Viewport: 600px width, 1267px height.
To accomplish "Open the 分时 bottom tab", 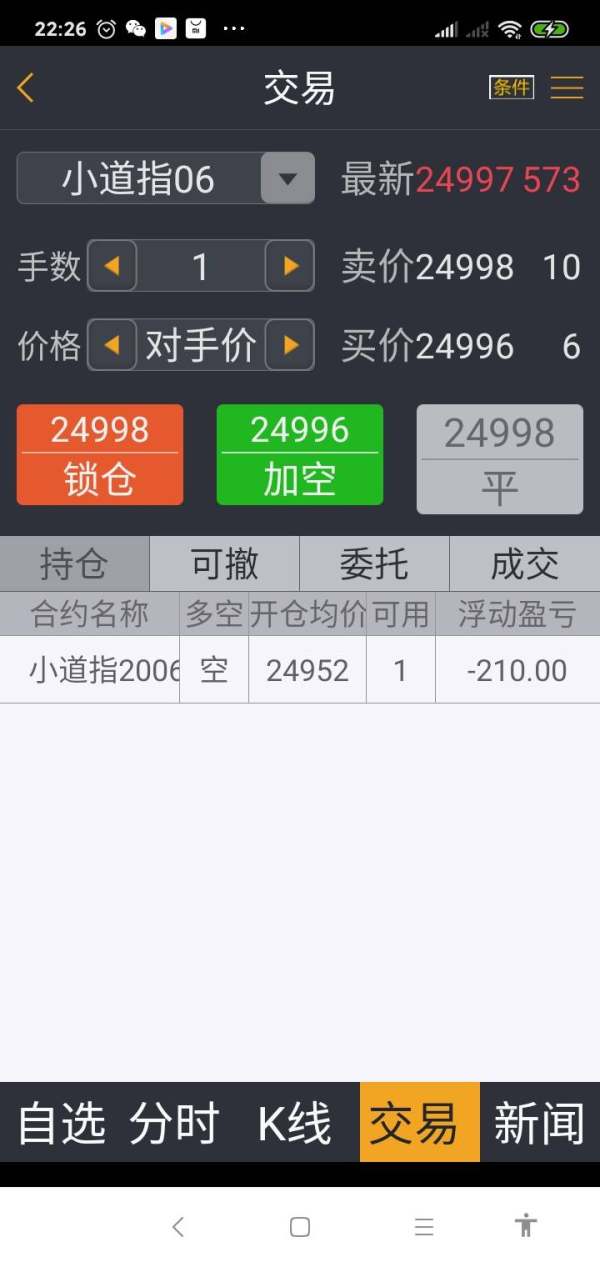I will pyautogui.click(x=175, y=1123).
